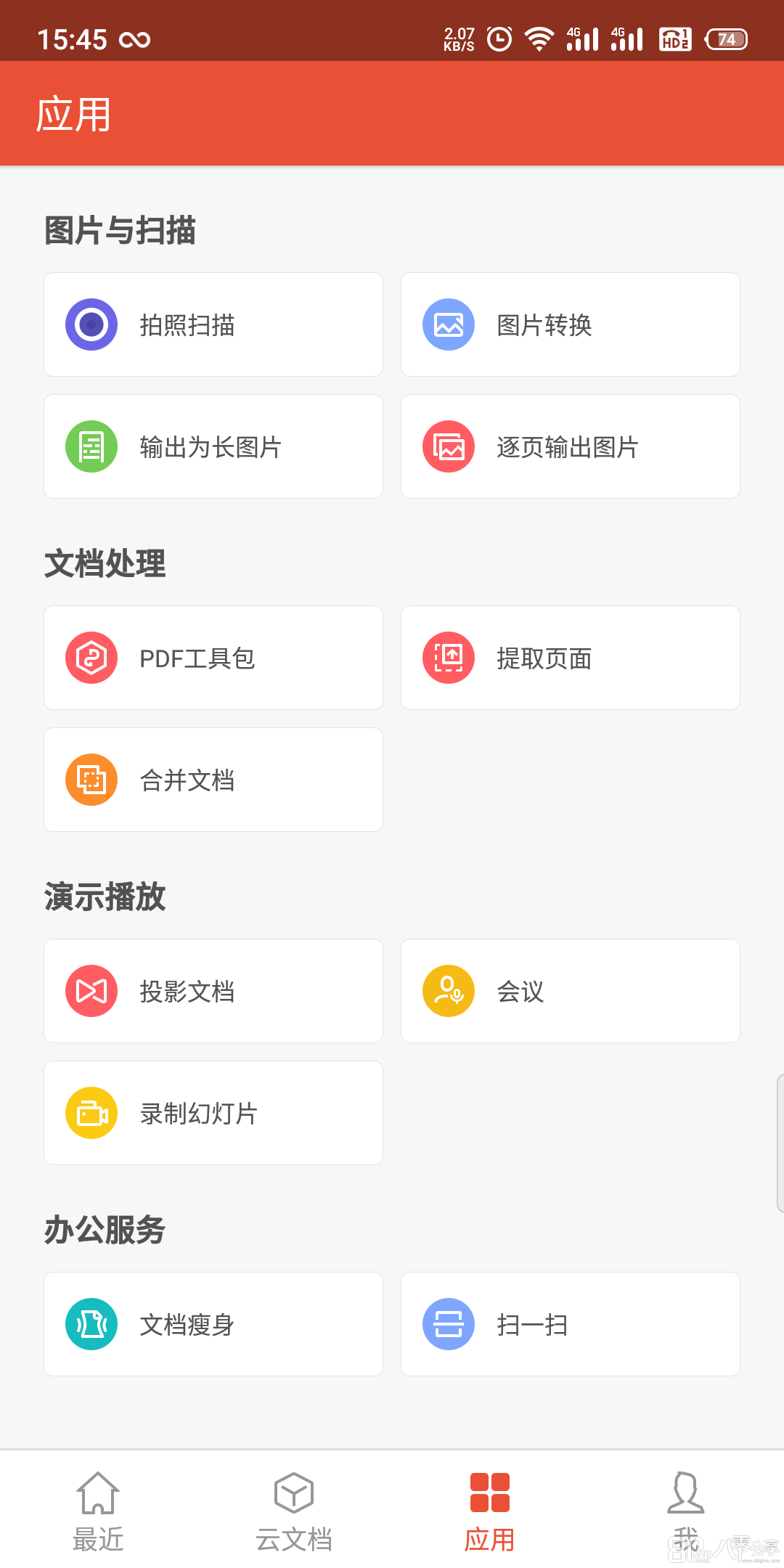Open 会议 meeting feature
The height and width of the screenshot is (1568, 784).
571,991
